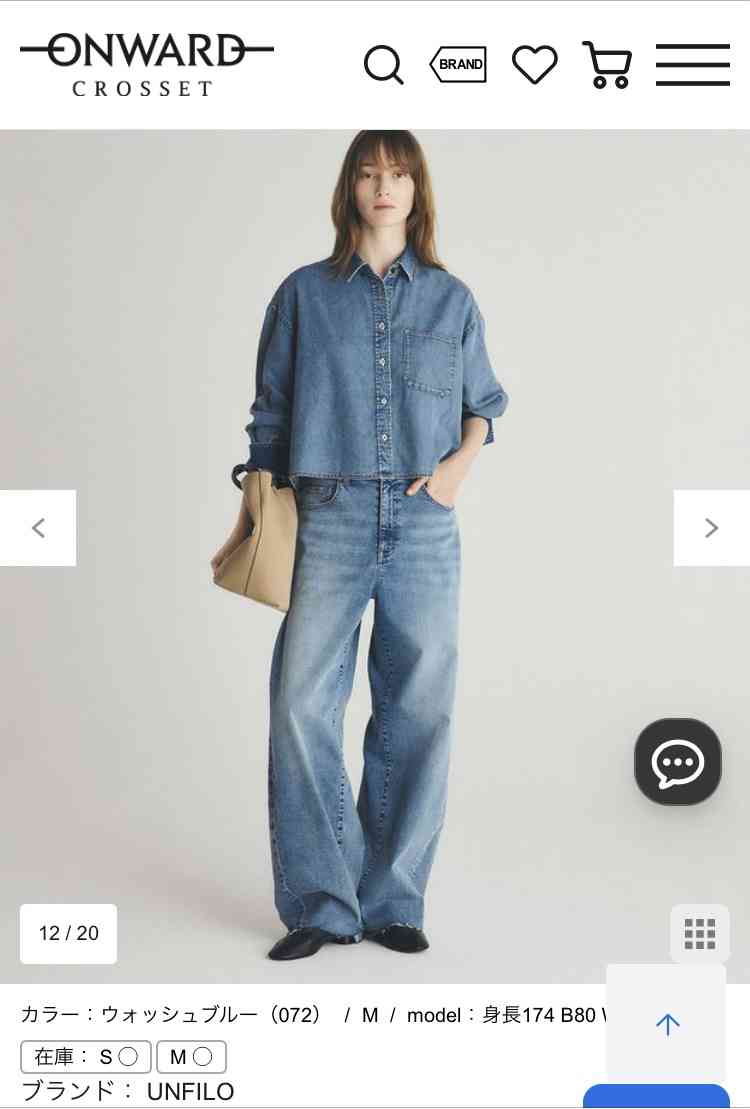Open the chat support bubble
Viewport: 750px width, 1109px height.
pos(678,762)
